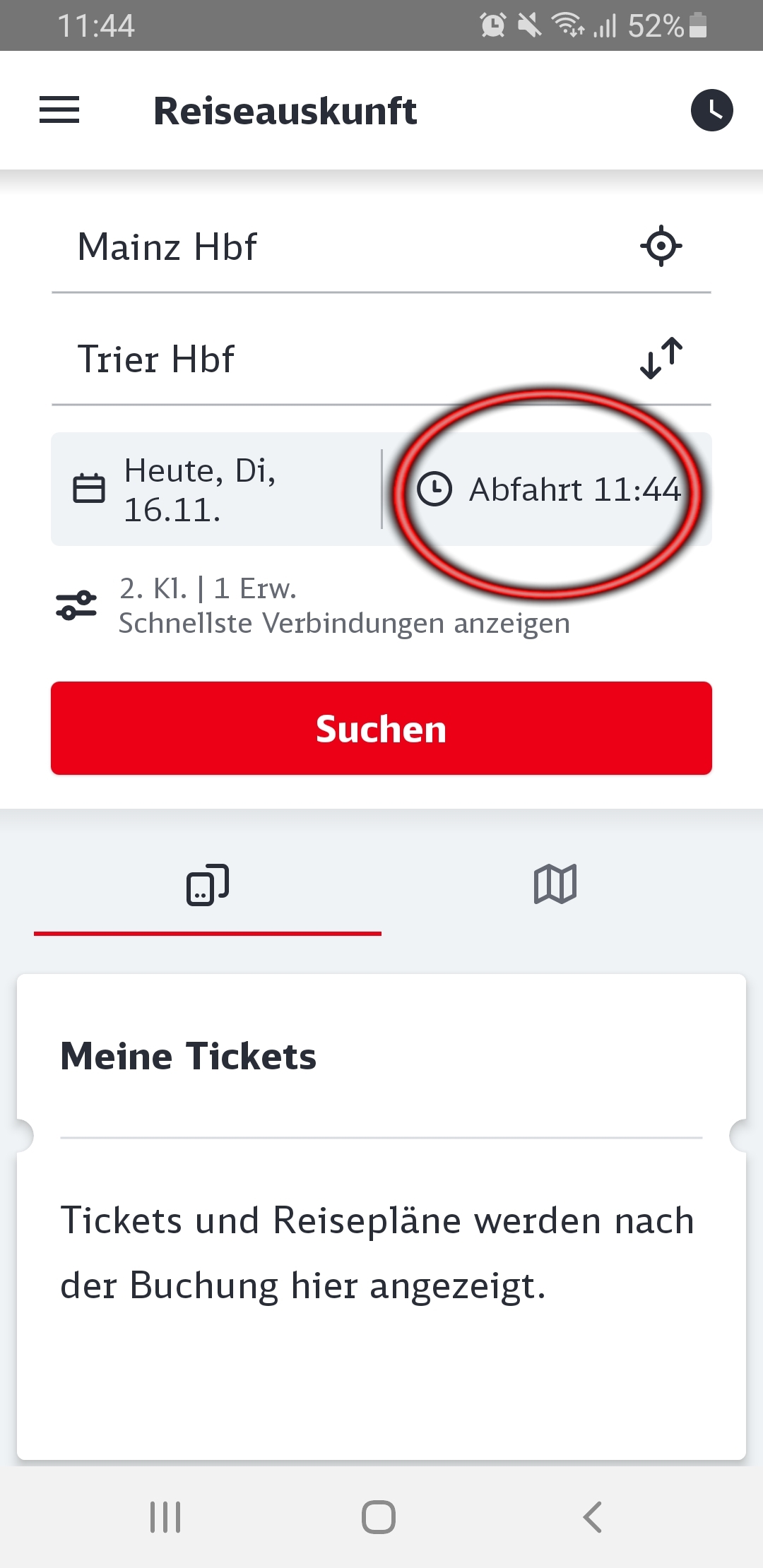Image resolution: width=763 pixels, height=1568 pixels.
Task: Change the Abfahrt 11:44 departure time
Action: (x=548, y=489)
